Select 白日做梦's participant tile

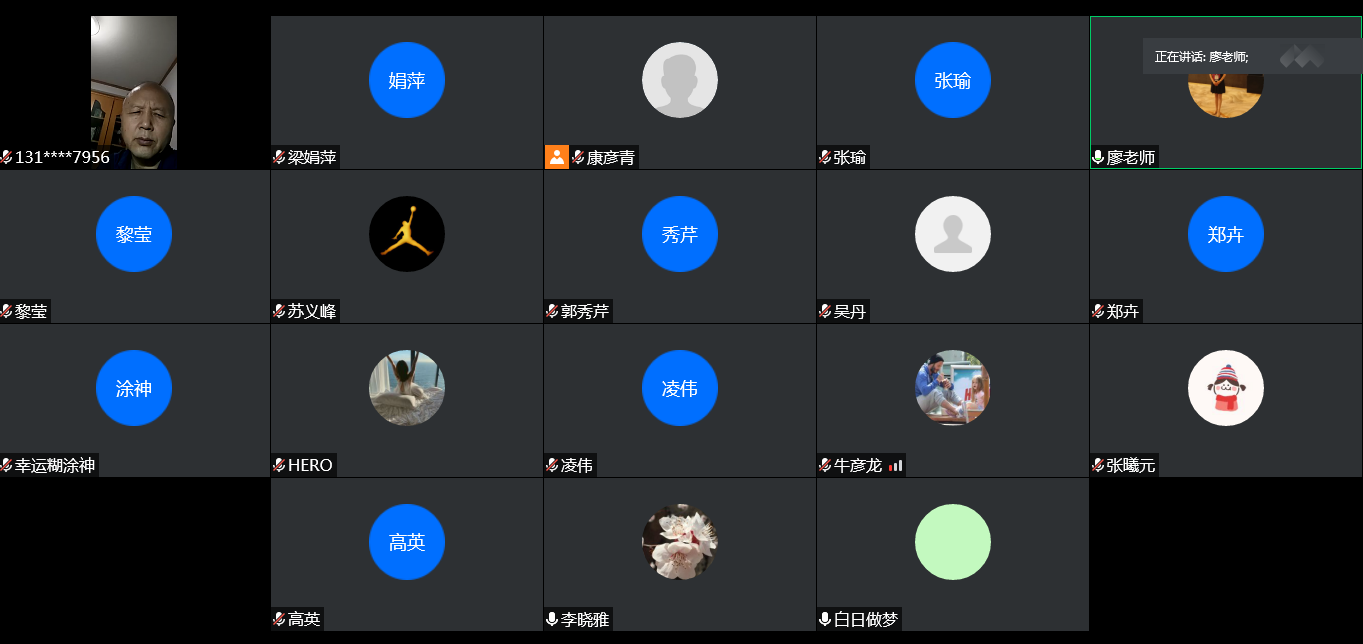(953, 553)
